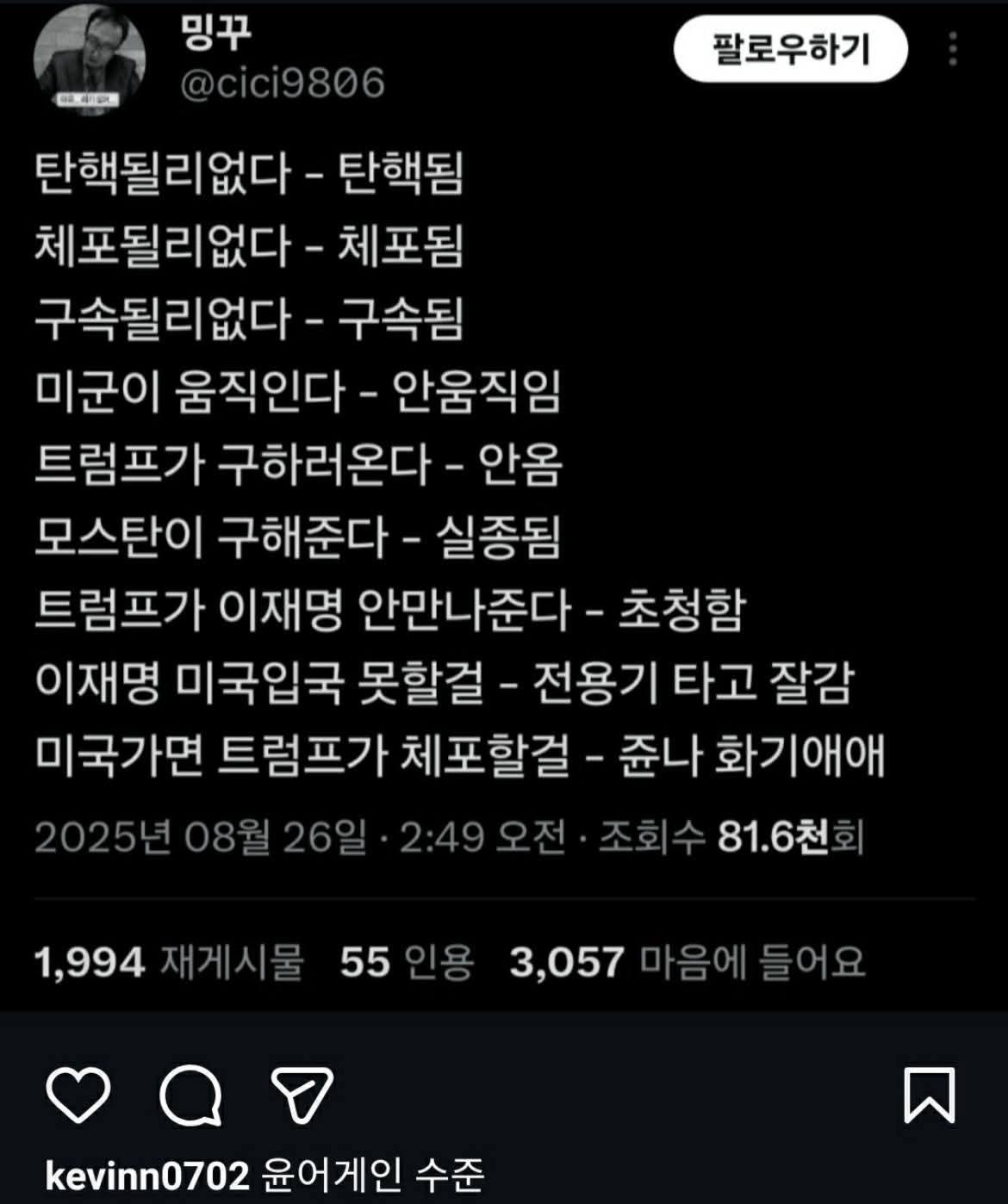The image size is (1008, 1204).
Task: Share this post via the paper plane icon
Action: [302, 1095]
